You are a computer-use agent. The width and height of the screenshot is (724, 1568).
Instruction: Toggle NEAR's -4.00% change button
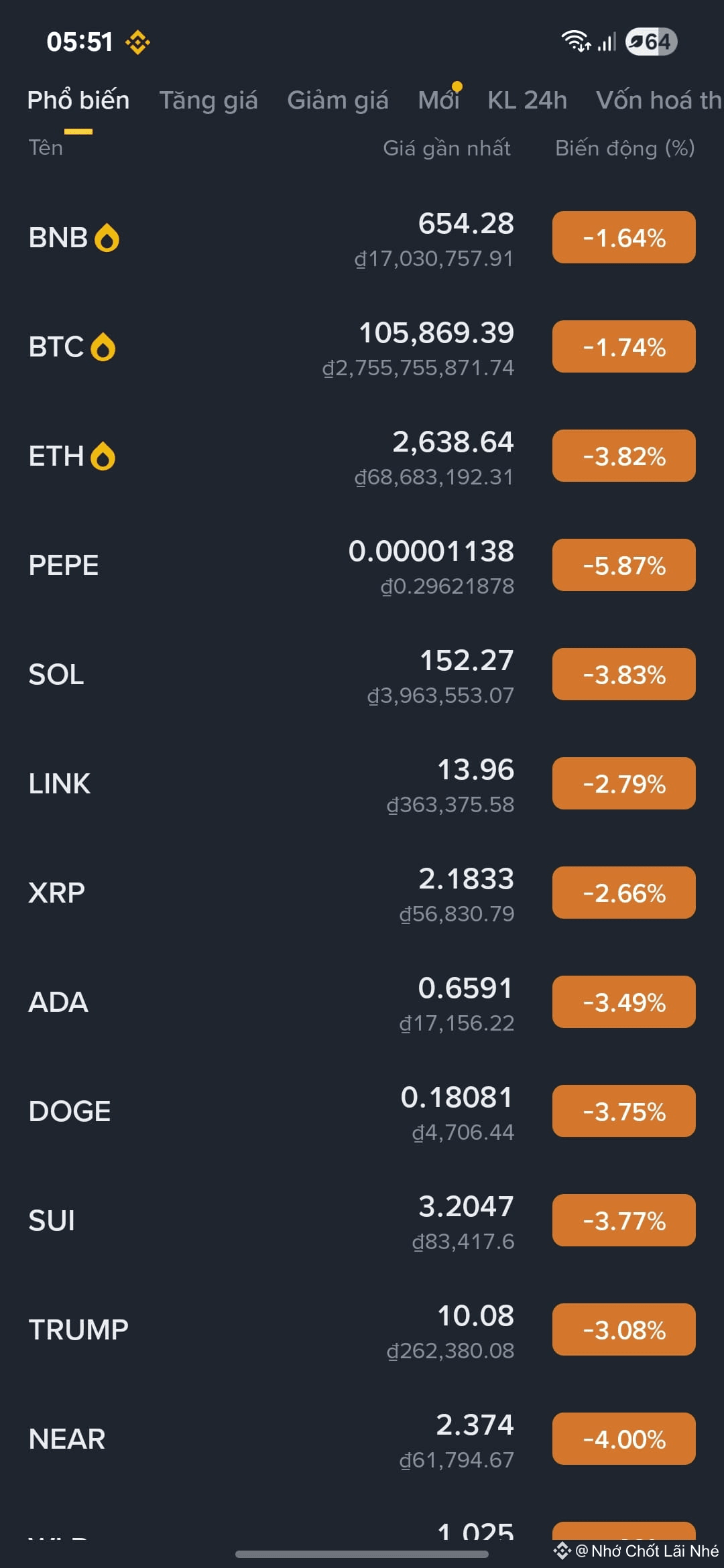(x=623, y=1439)
